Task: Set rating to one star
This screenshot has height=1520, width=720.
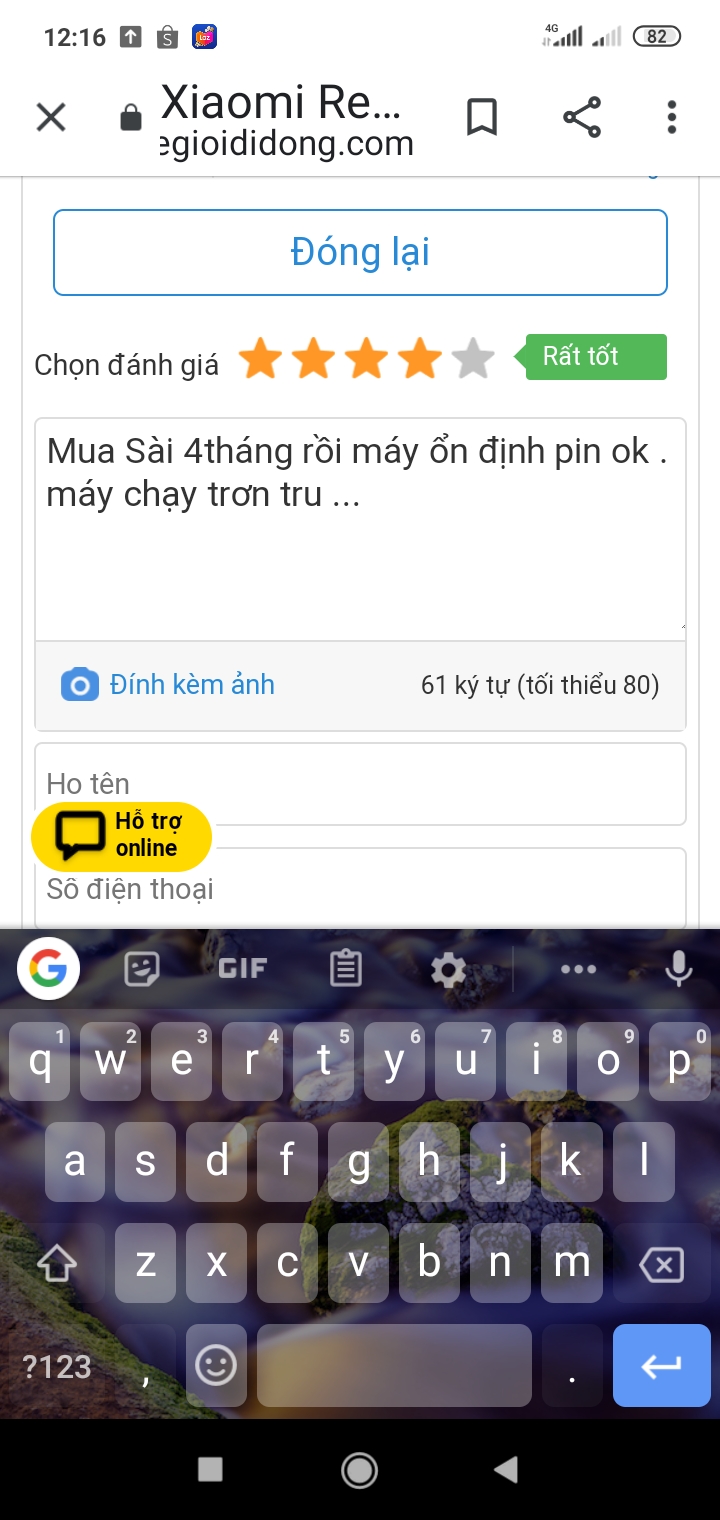Action: pos(261,358)
